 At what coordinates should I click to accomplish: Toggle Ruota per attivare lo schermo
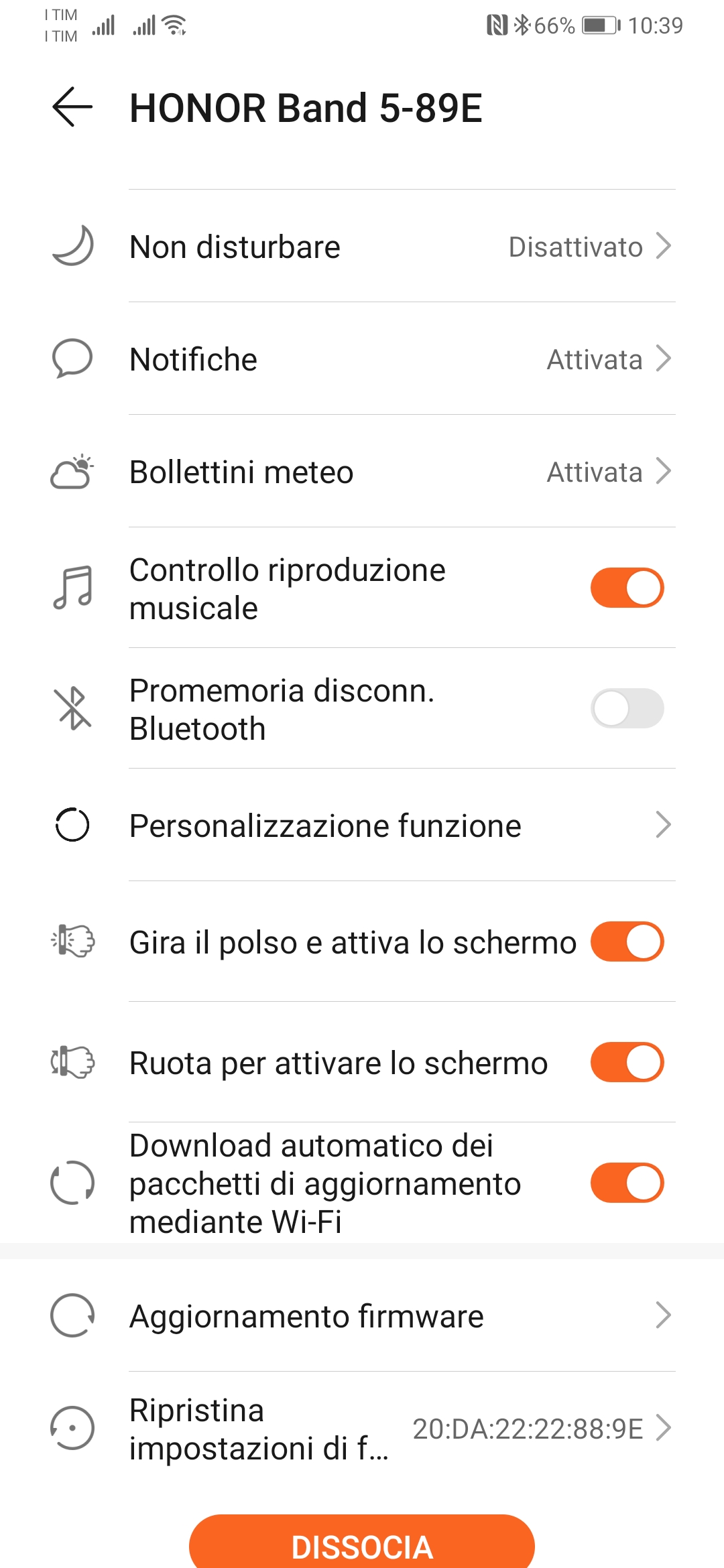pos(627,1062)
